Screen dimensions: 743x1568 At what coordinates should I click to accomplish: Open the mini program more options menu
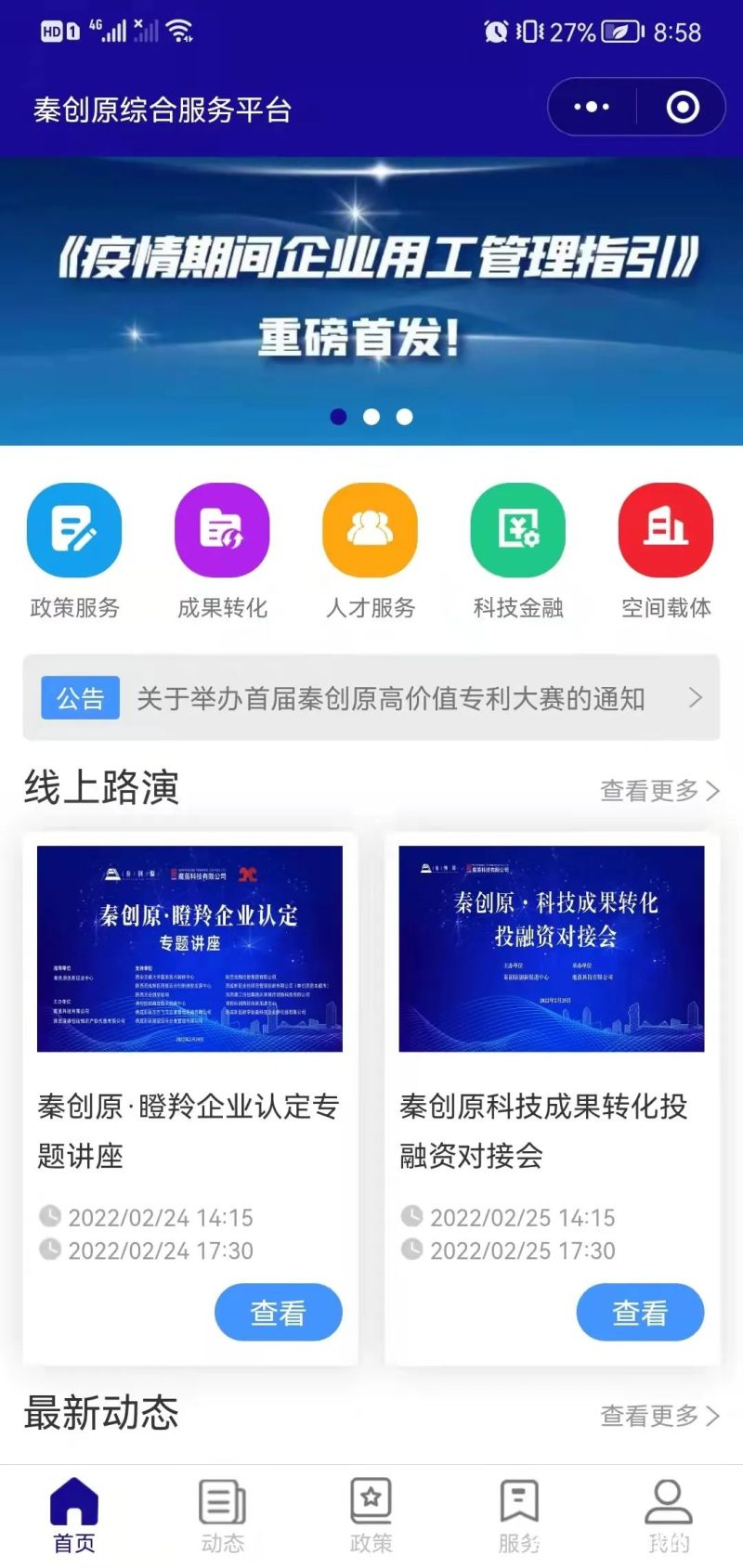(592, 108)
